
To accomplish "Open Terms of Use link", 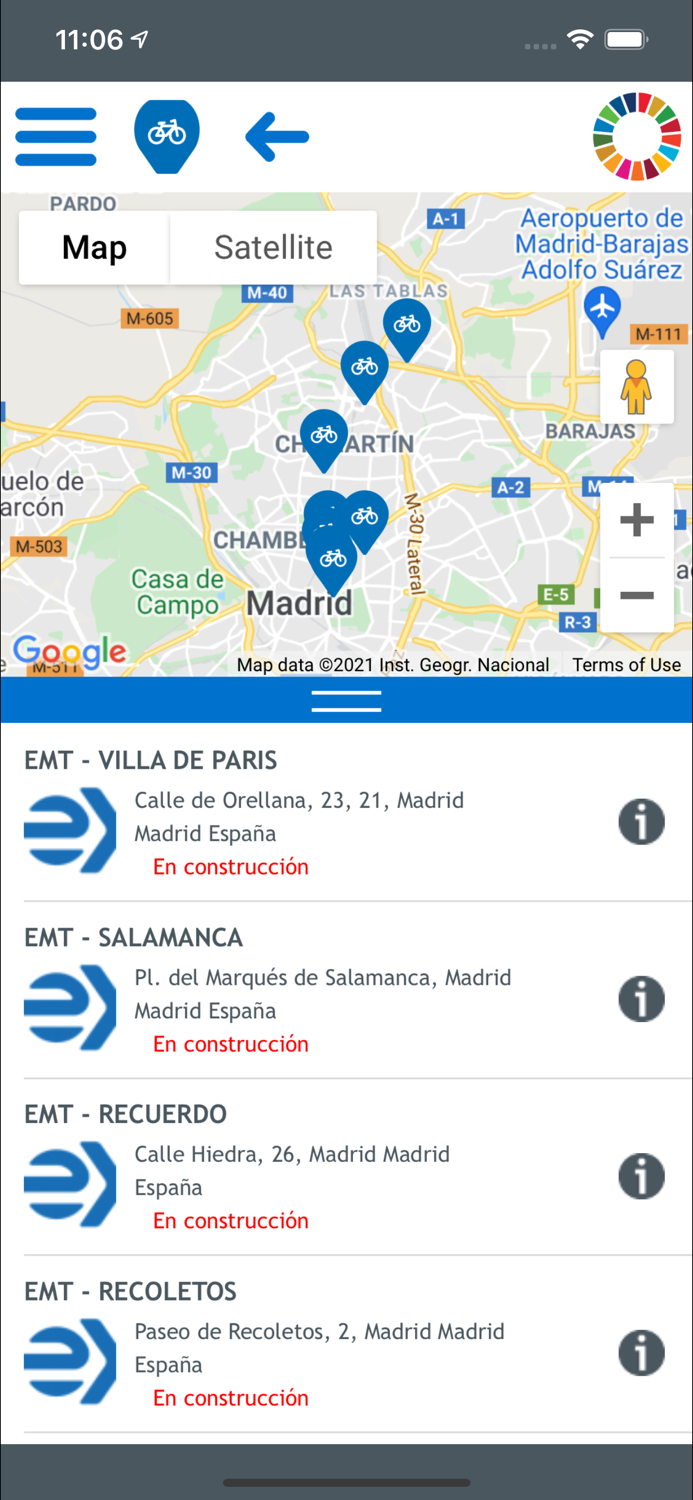I will [626, 665].
